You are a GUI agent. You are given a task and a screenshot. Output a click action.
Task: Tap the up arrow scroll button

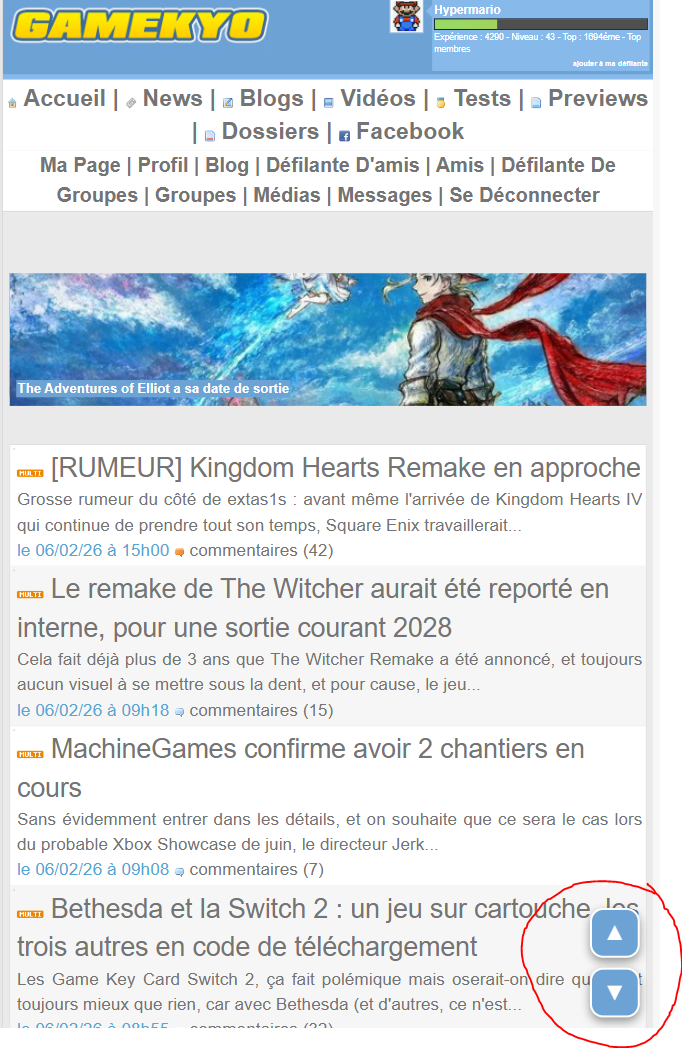pos(614,934)
